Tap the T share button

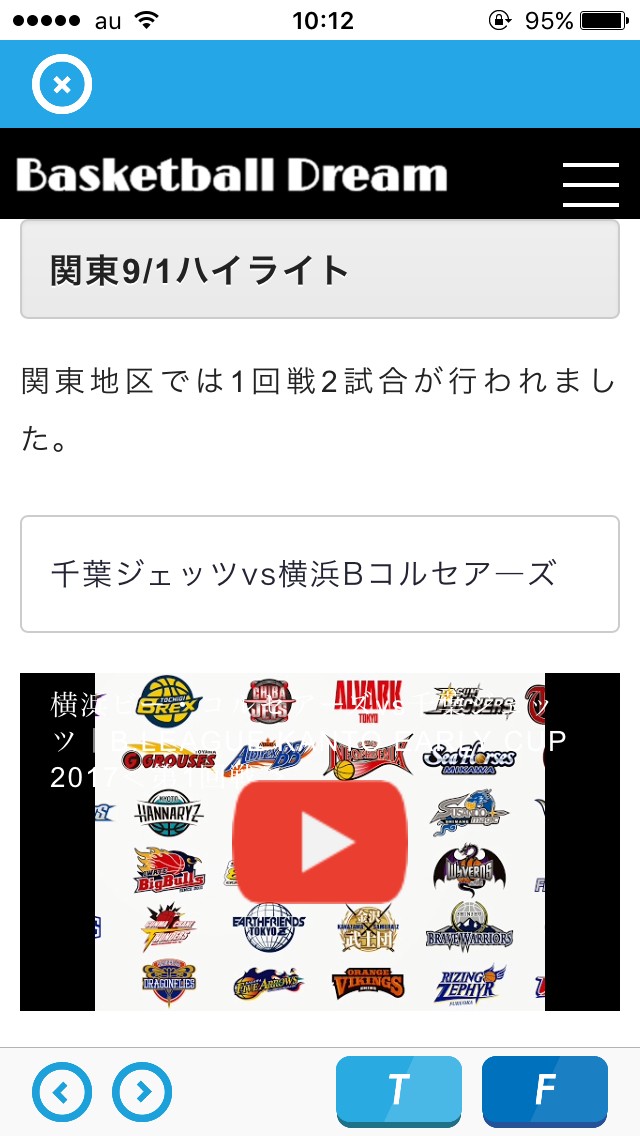399,1091
